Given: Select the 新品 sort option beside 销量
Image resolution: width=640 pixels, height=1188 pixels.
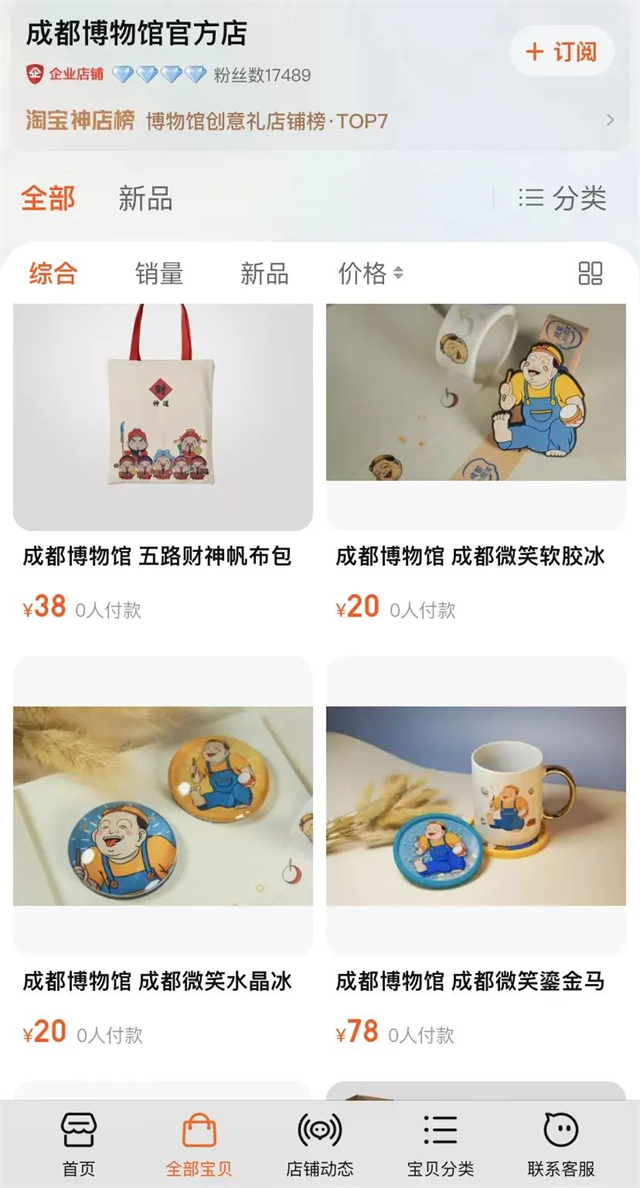Looking at the screenshot, I should coord(264,273).
